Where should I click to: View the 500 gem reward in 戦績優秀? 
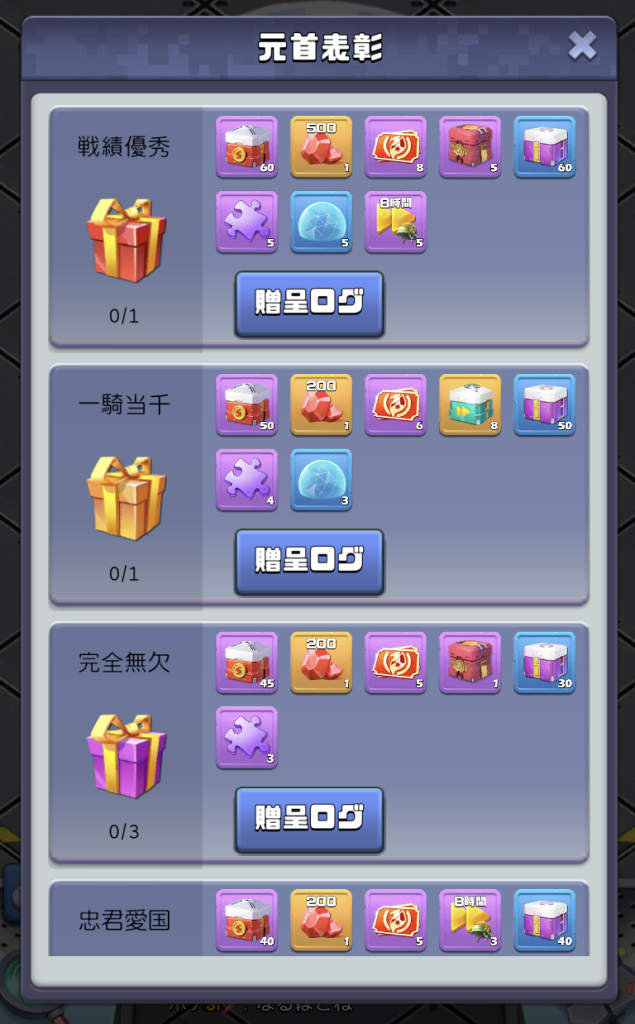321,147
